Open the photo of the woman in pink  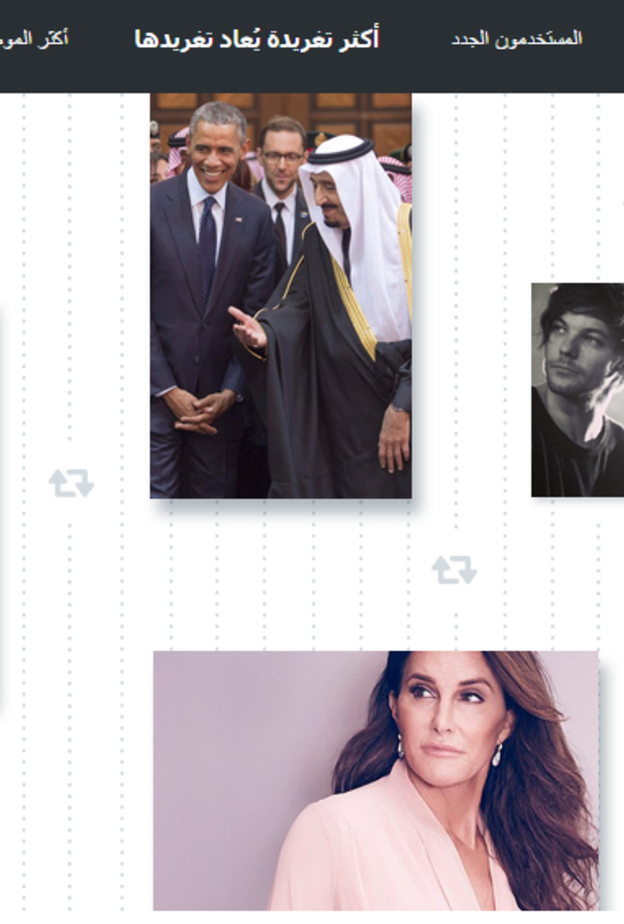[x=376, y=780]
